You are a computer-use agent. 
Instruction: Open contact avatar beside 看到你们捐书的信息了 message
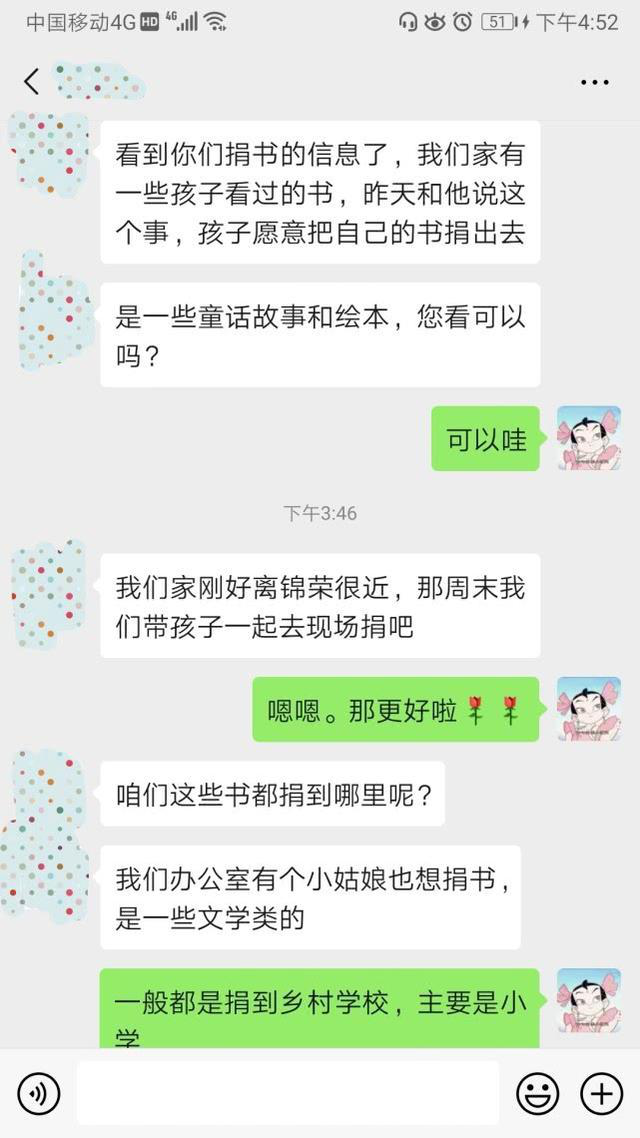click(48, 152)
